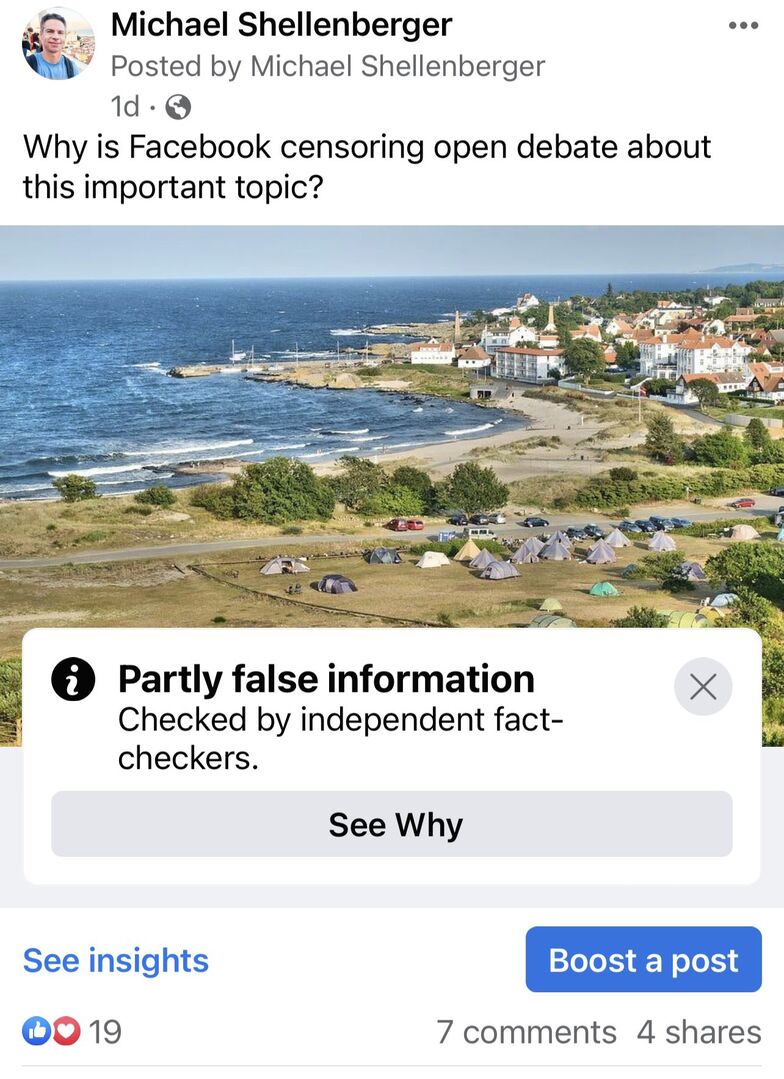This screenshot has height=1079, width=784.
Task: Open the post's three-dot overflow menu
Action: pos(743,26)
